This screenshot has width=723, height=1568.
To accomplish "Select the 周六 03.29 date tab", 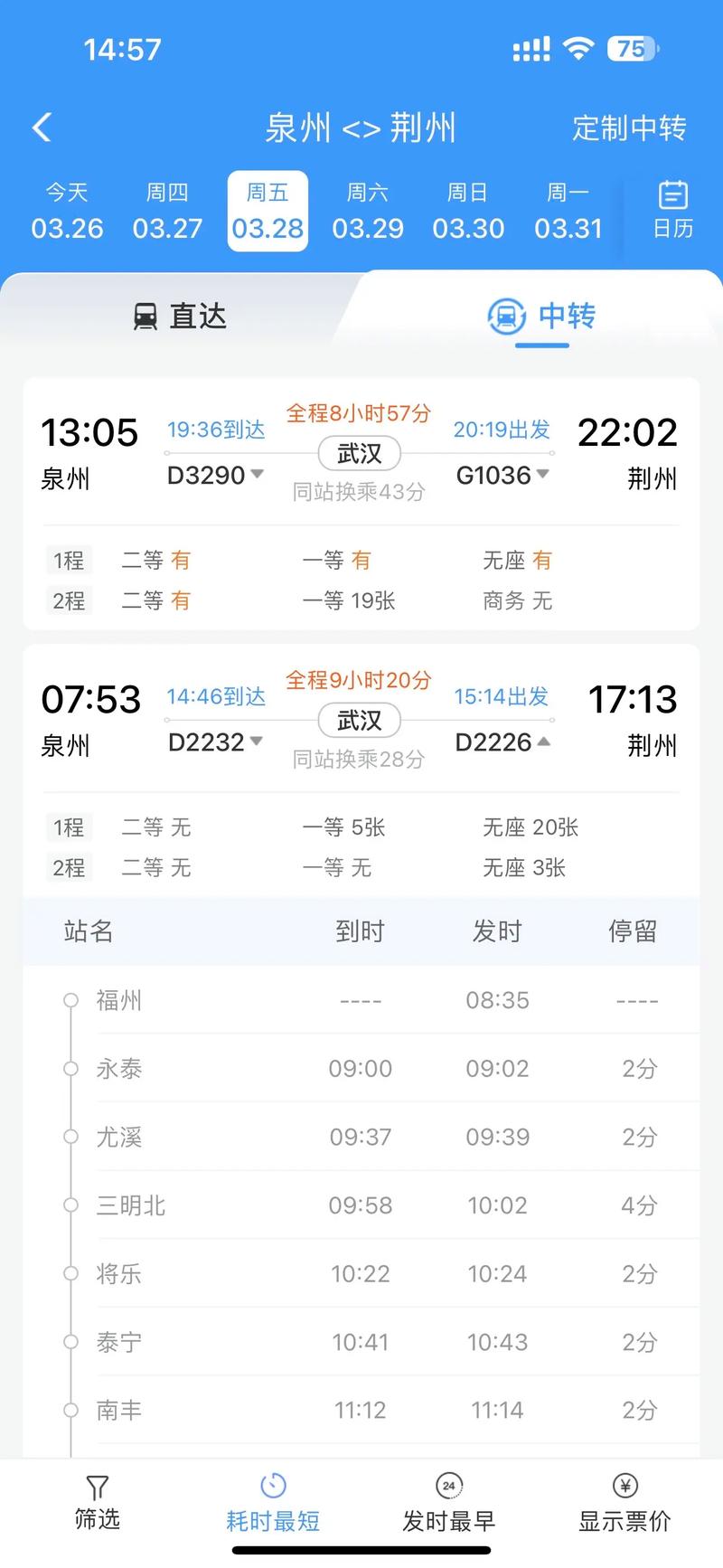I will click(x=367, y=210).
